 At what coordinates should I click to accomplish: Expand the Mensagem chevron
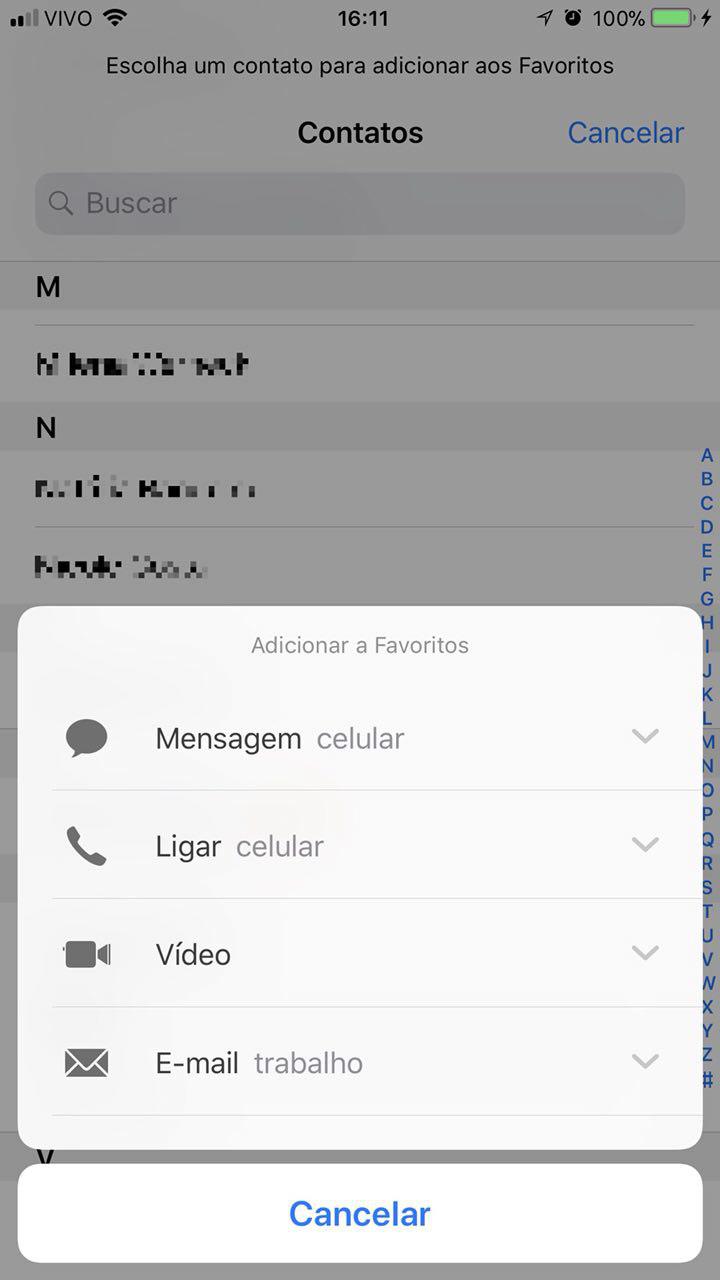(x=646, y=737)
